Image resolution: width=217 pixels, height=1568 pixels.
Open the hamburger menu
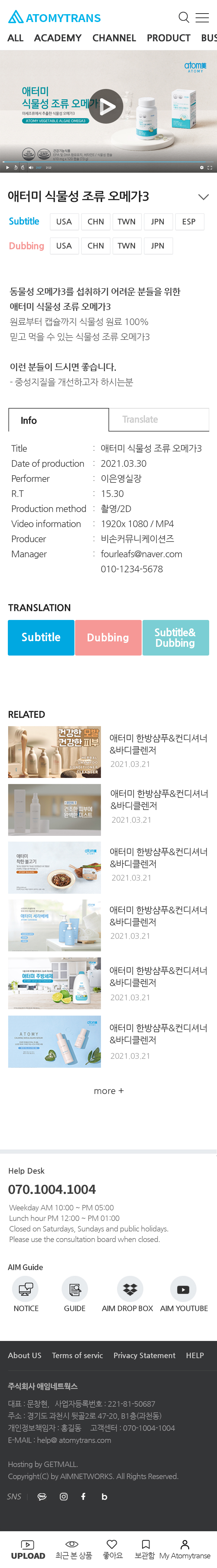click(203, 17)
